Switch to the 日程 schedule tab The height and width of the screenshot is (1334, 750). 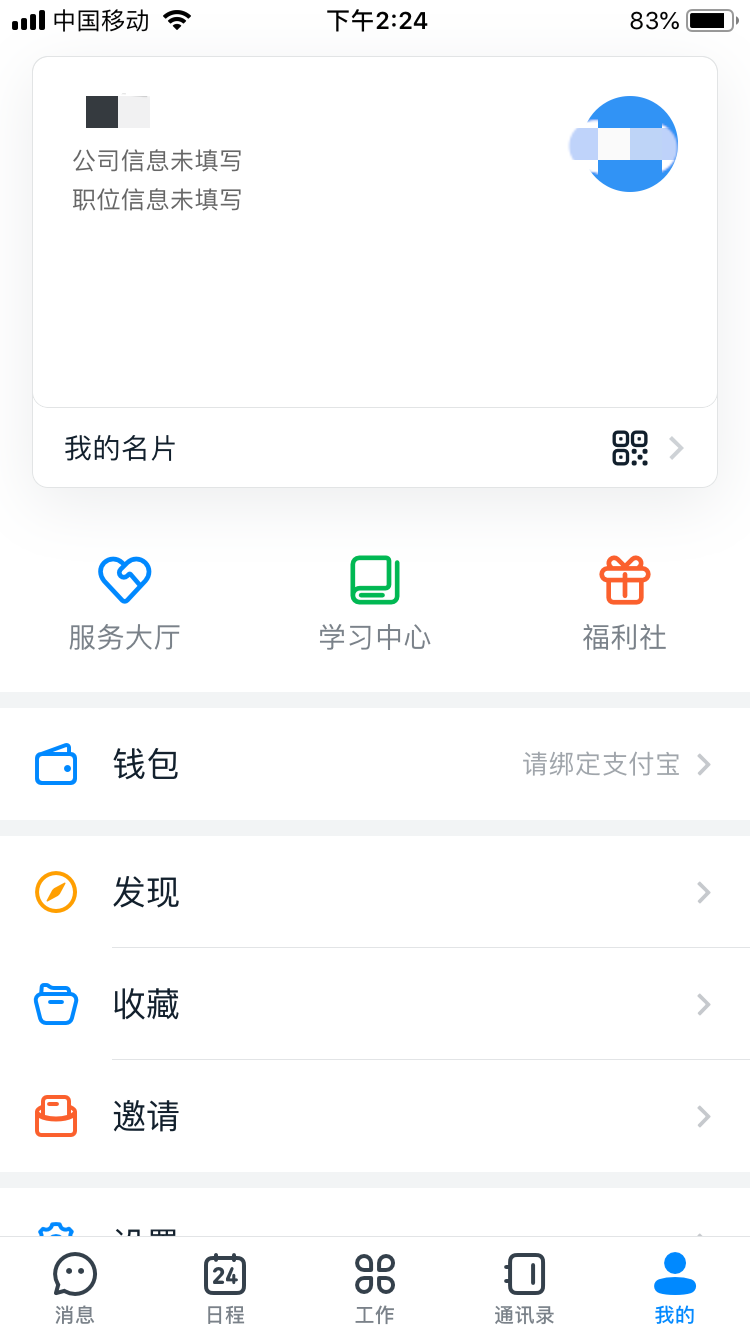point(225,1288)
